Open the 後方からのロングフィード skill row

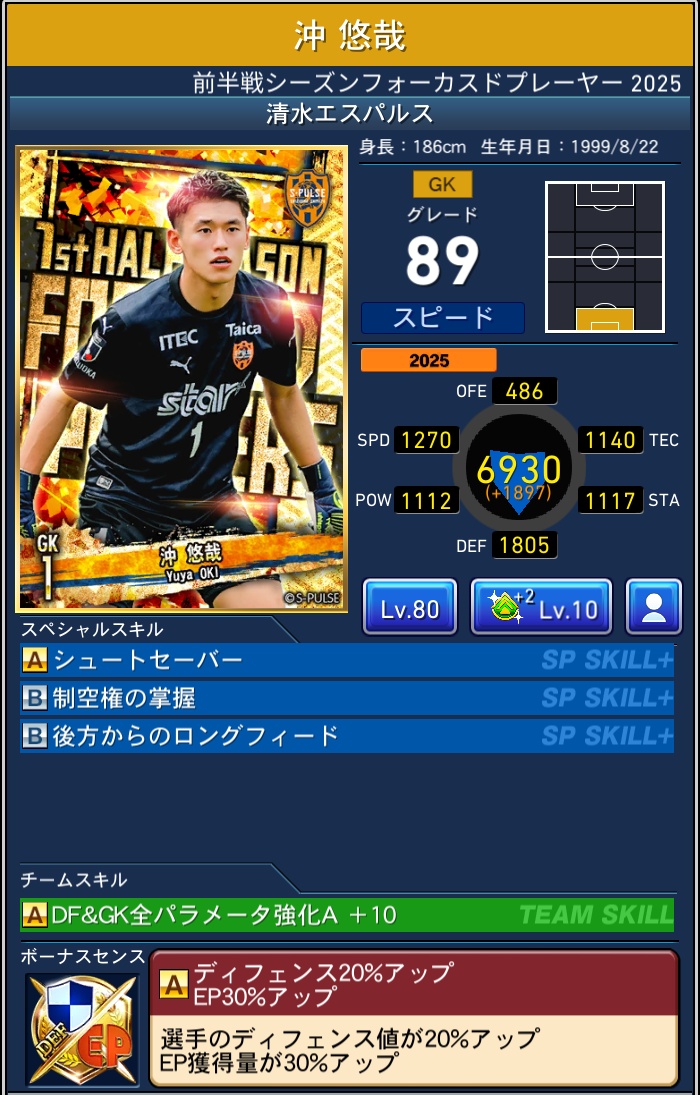tap(347, 737)
